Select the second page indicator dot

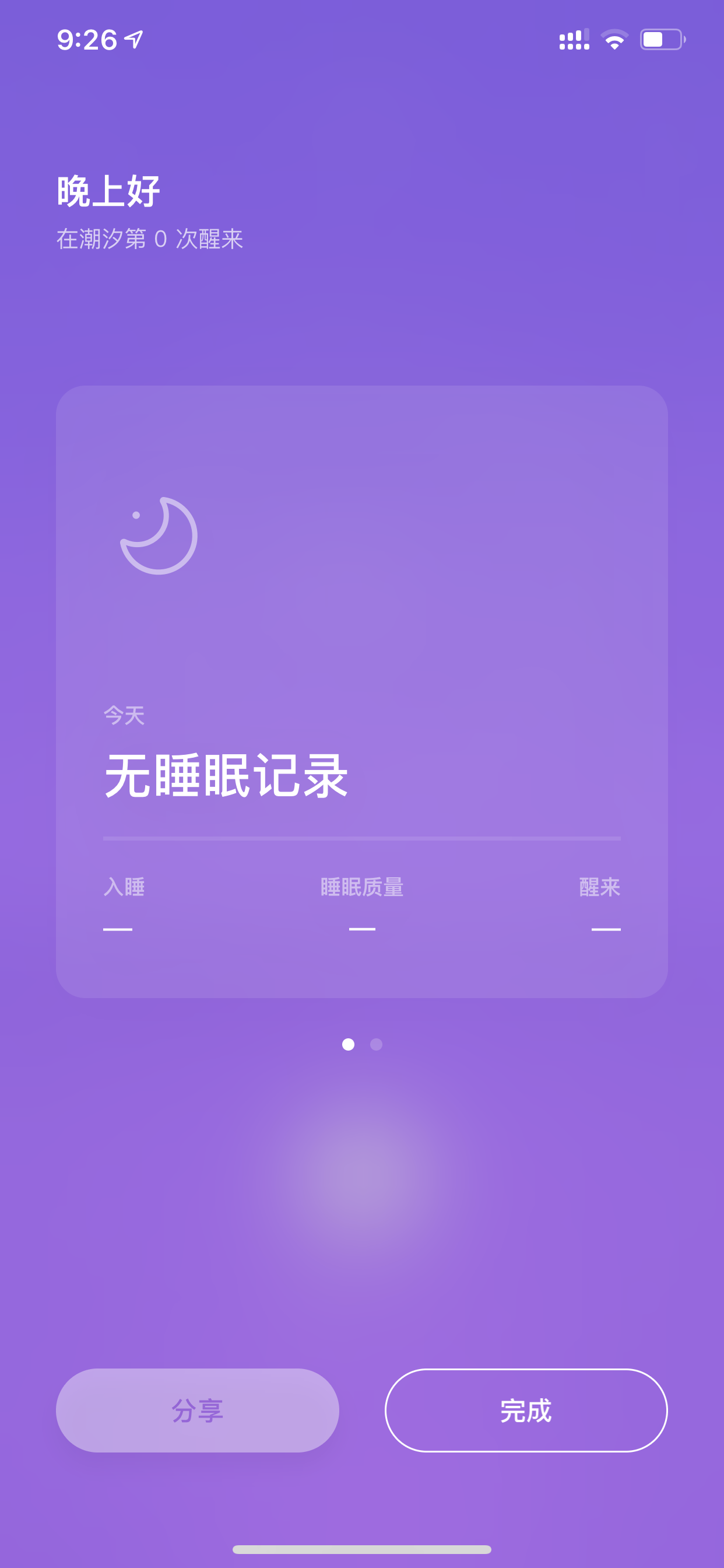376,1045
